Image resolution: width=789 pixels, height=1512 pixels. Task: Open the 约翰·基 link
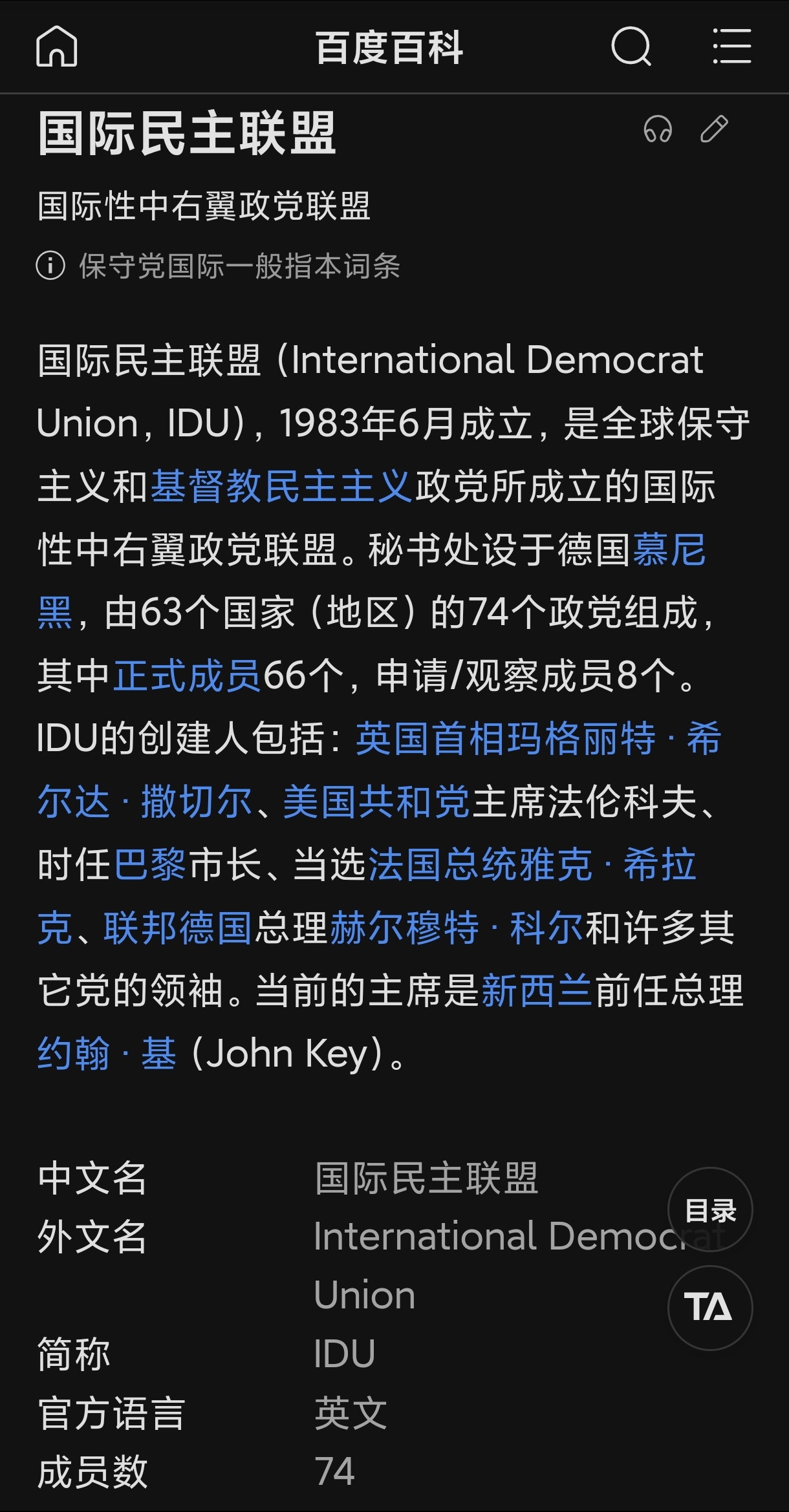(105, 1053)
